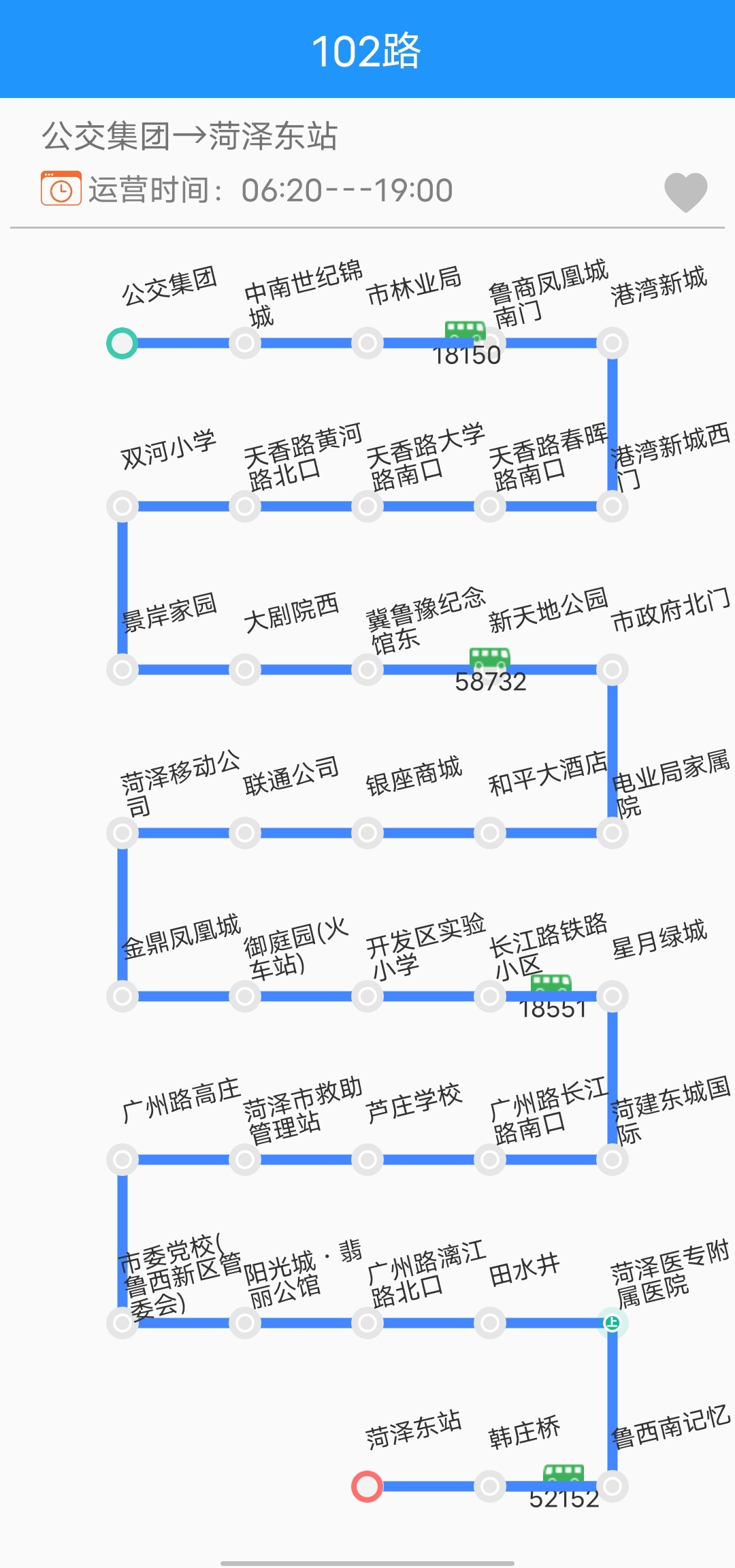Select the 菏泽东站 terminal stop

tap(367, 1486)
